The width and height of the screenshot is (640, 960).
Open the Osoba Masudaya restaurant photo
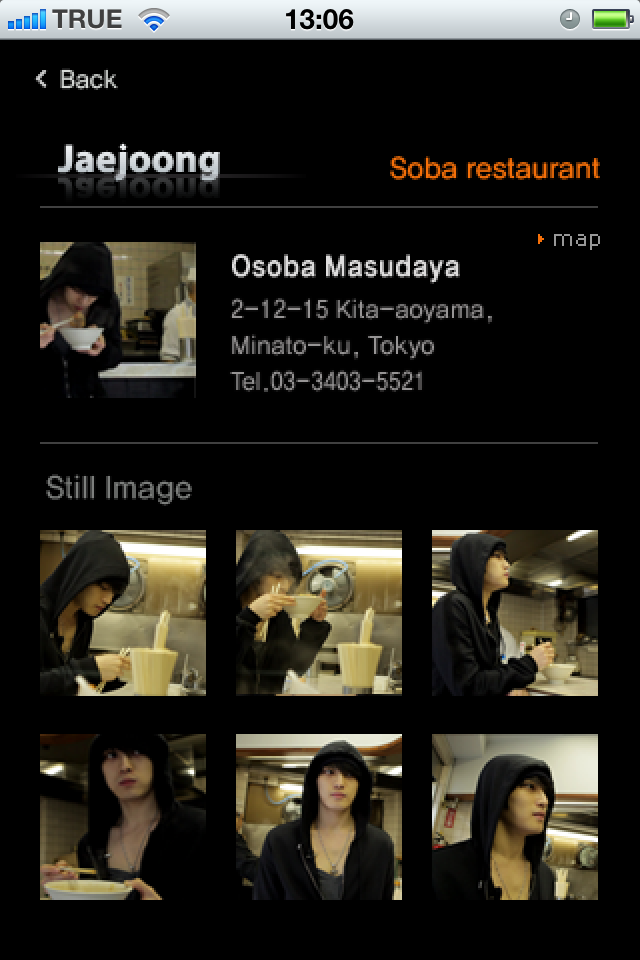(x=118, y=320)
